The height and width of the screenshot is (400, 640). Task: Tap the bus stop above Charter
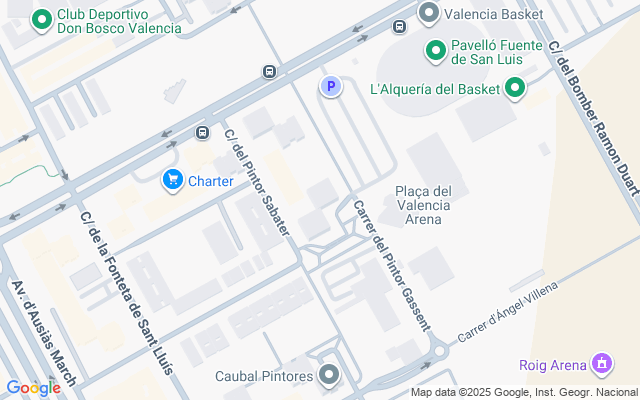click(202, 133)
